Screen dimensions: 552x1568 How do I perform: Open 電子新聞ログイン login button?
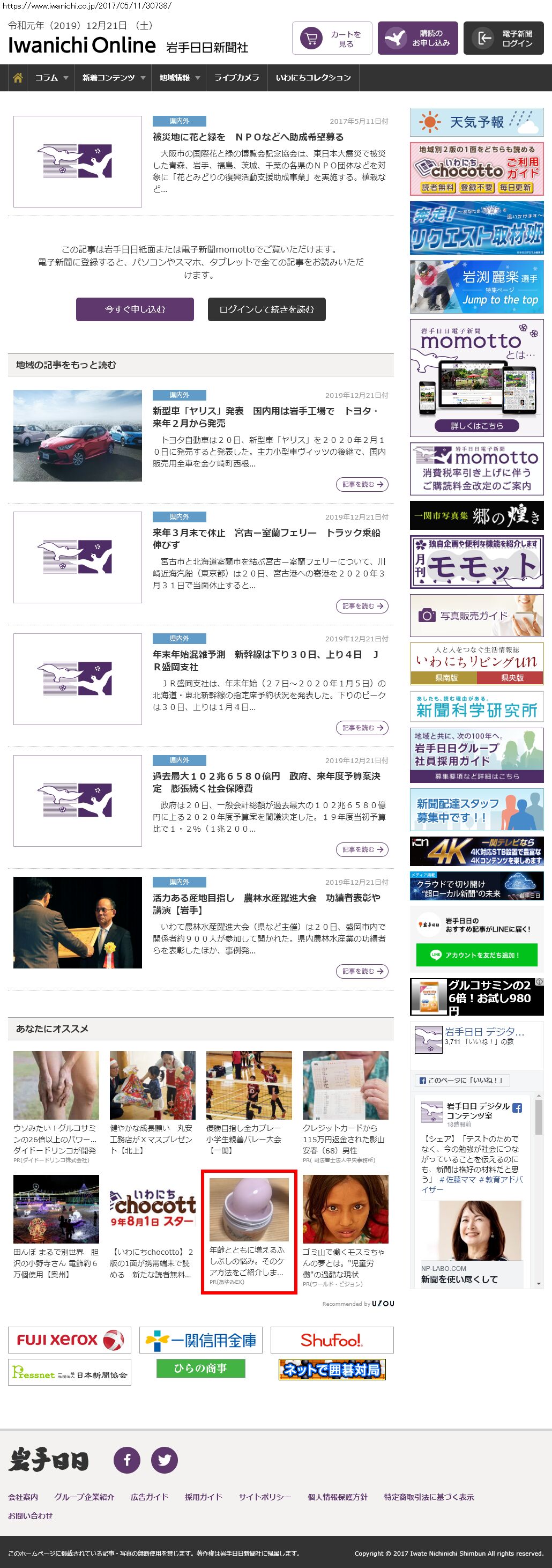pyautogui.click(x=503, y=39)
